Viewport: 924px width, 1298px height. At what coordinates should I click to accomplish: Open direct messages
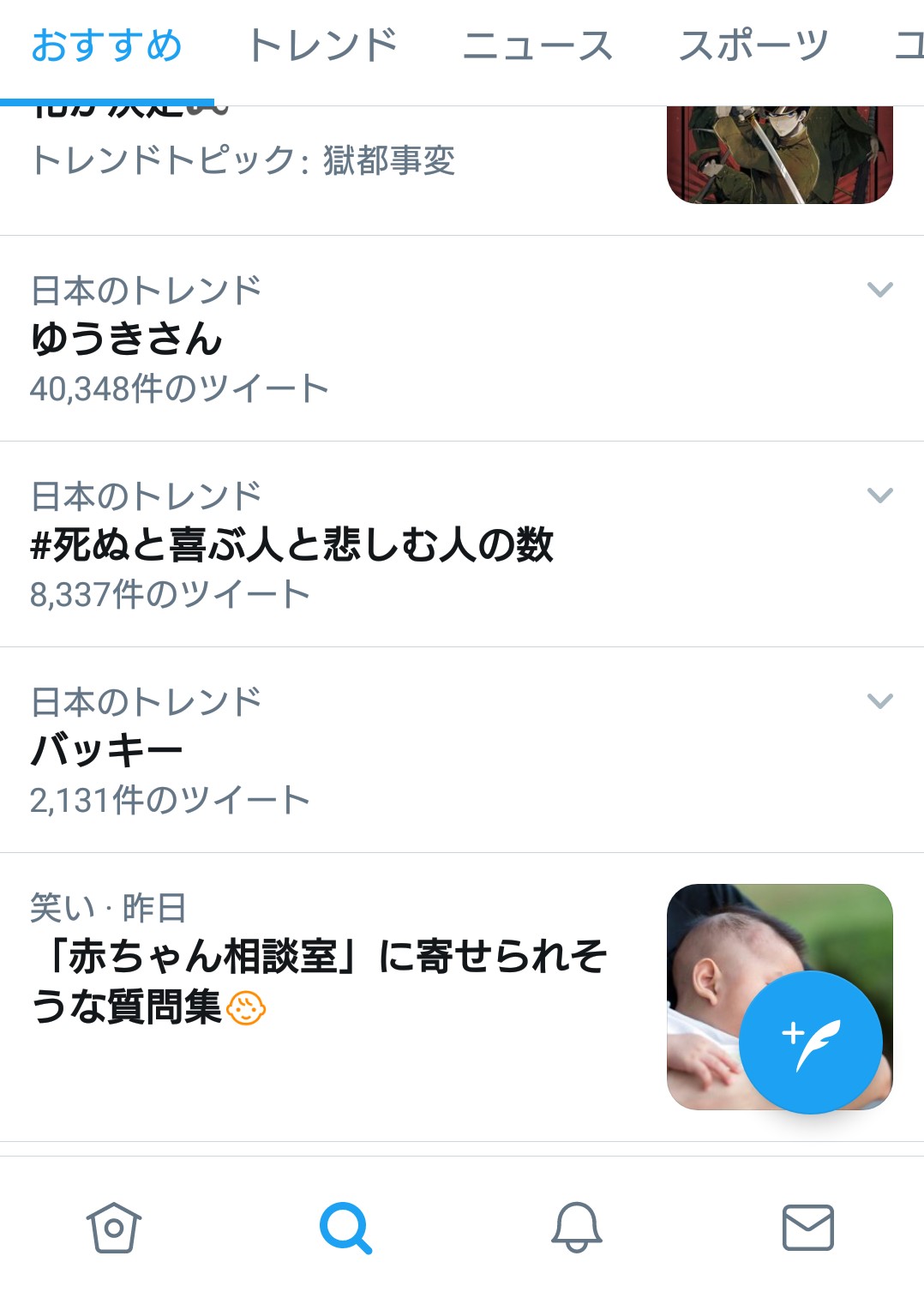(x=807, y=1228)
